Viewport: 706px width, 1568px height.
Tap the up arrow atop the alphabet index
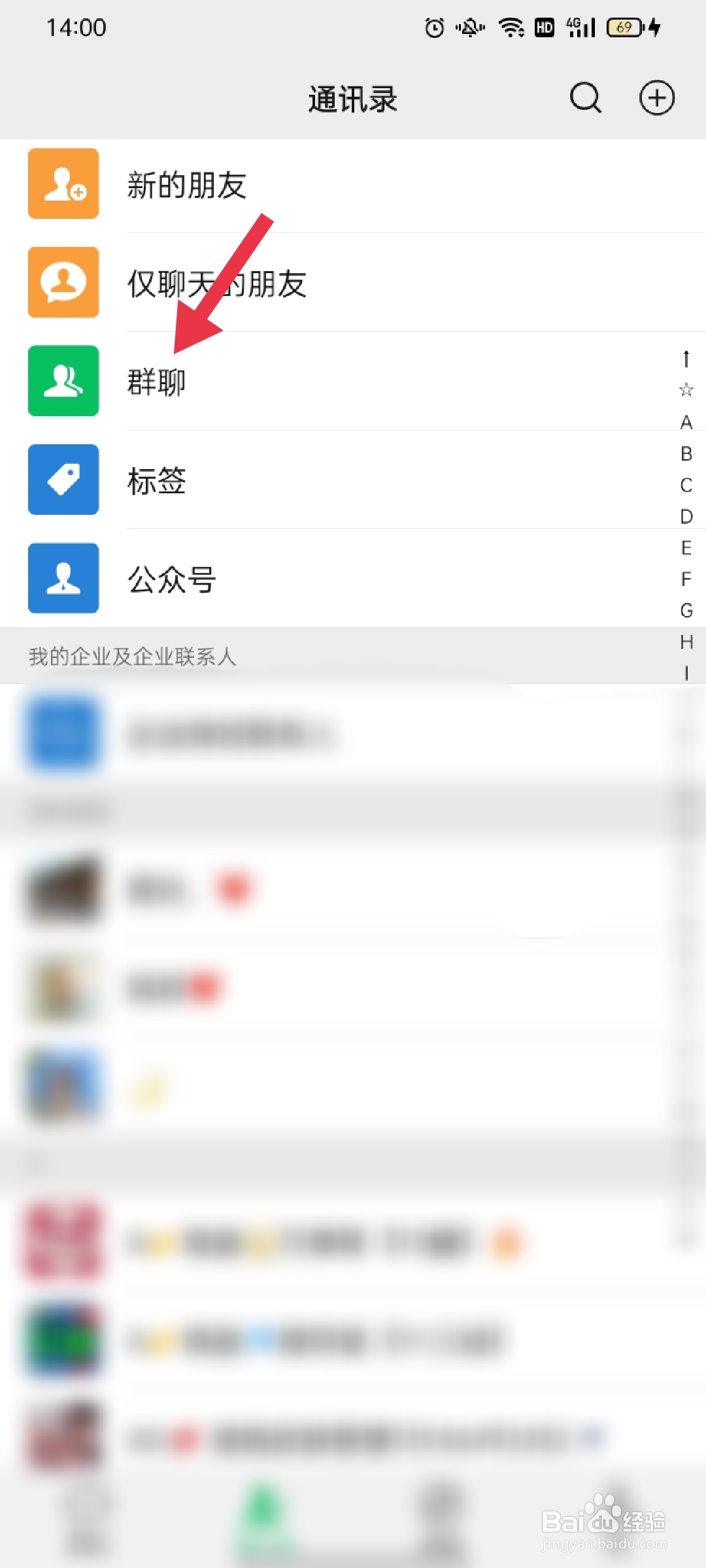pos(685,358)
